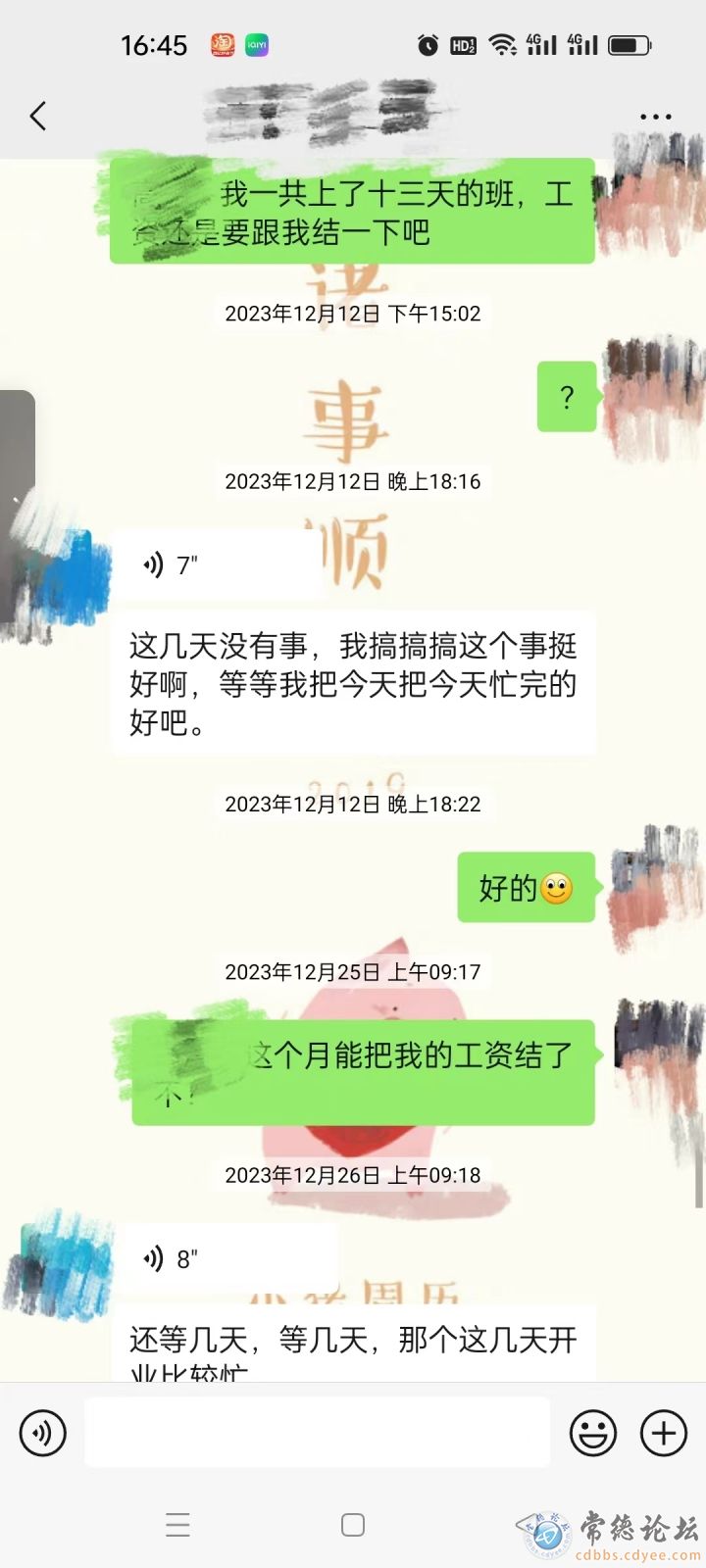
Task: Switch to voice input mode
Action: (42, 1432)
